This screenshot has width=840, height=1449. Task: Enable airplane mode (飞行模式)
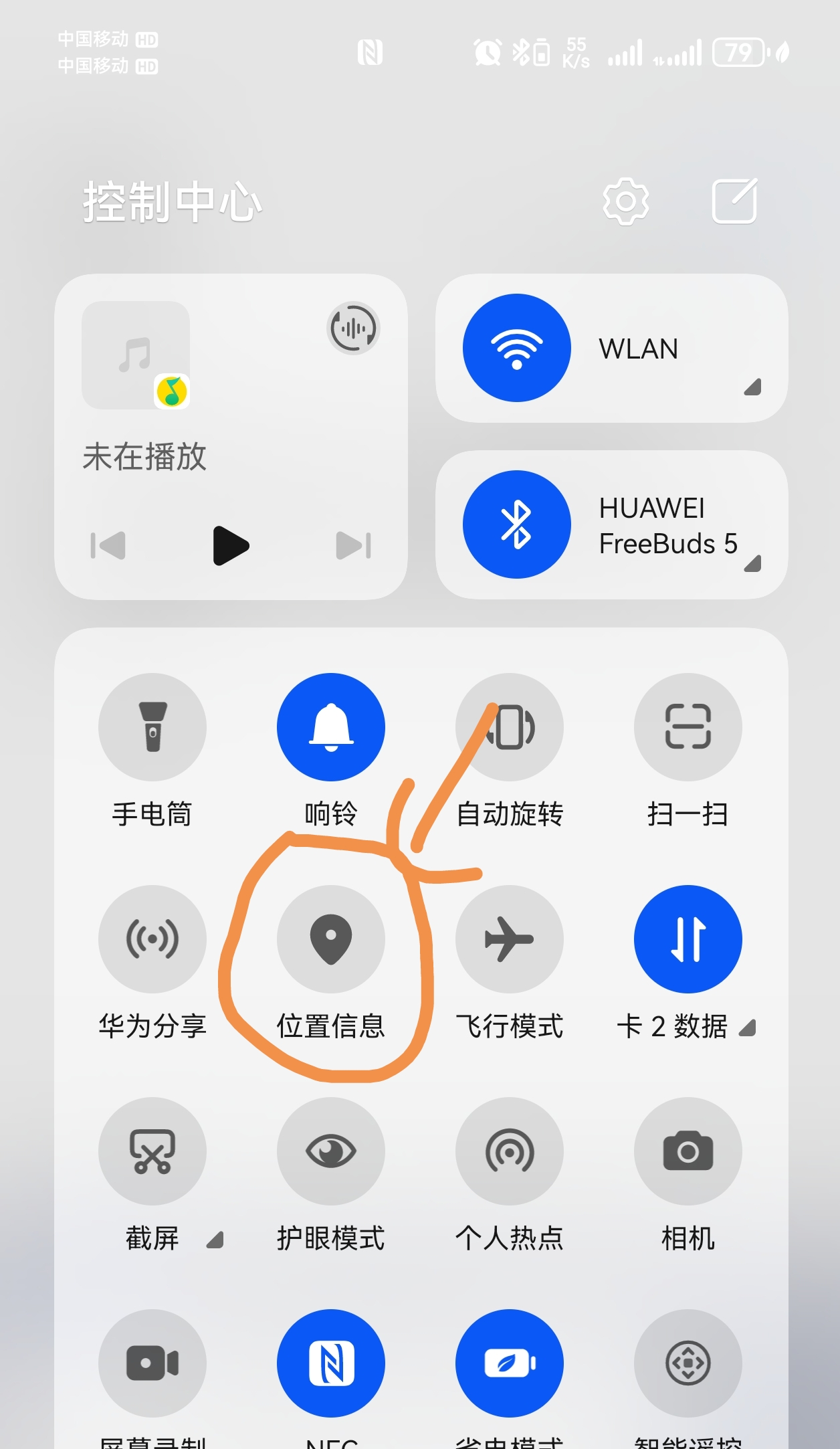coord(510,939)
